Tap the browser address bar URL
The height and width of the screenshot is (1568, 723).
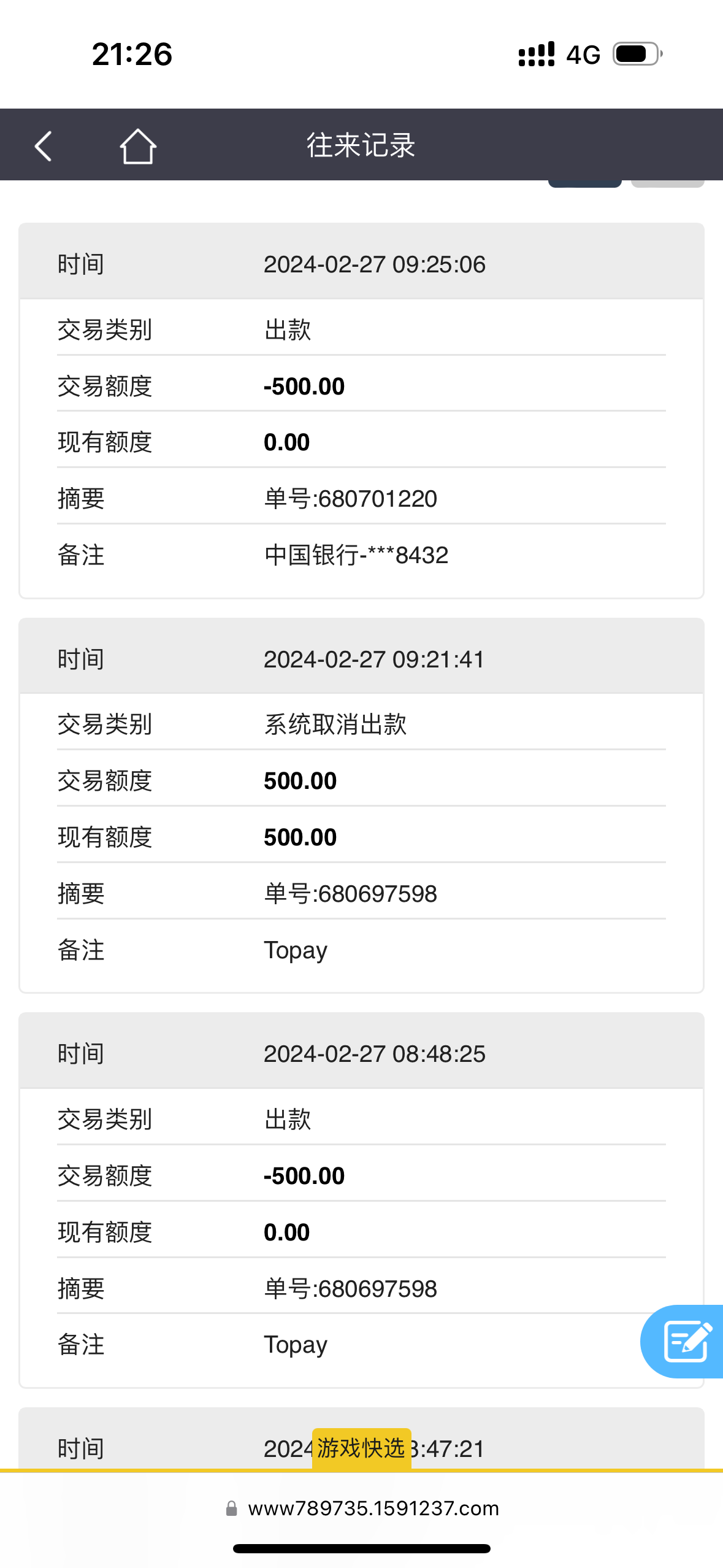(373, 1508)
